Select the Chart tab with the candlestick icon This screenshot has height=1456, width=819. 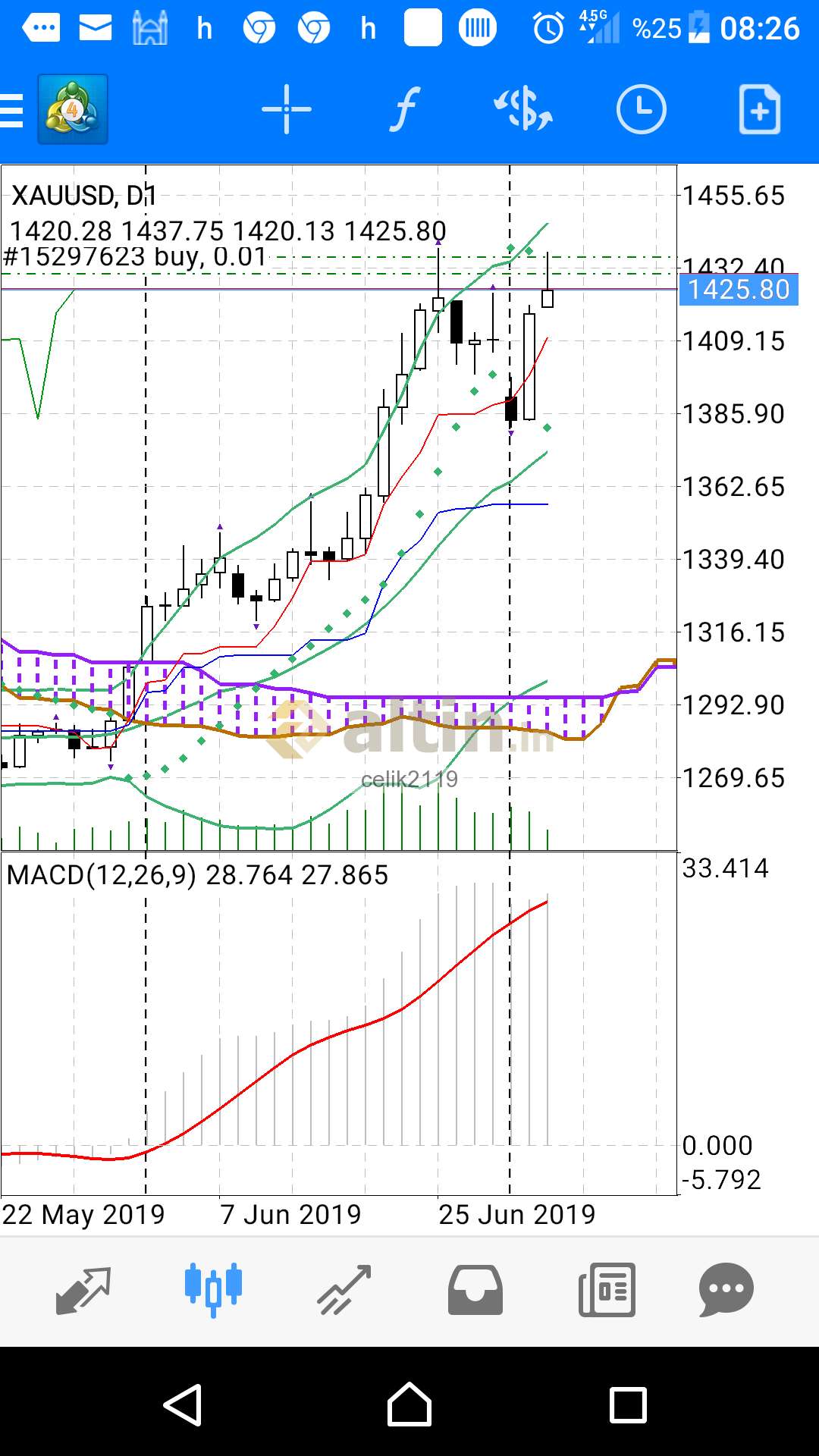tap(213, 1290)
